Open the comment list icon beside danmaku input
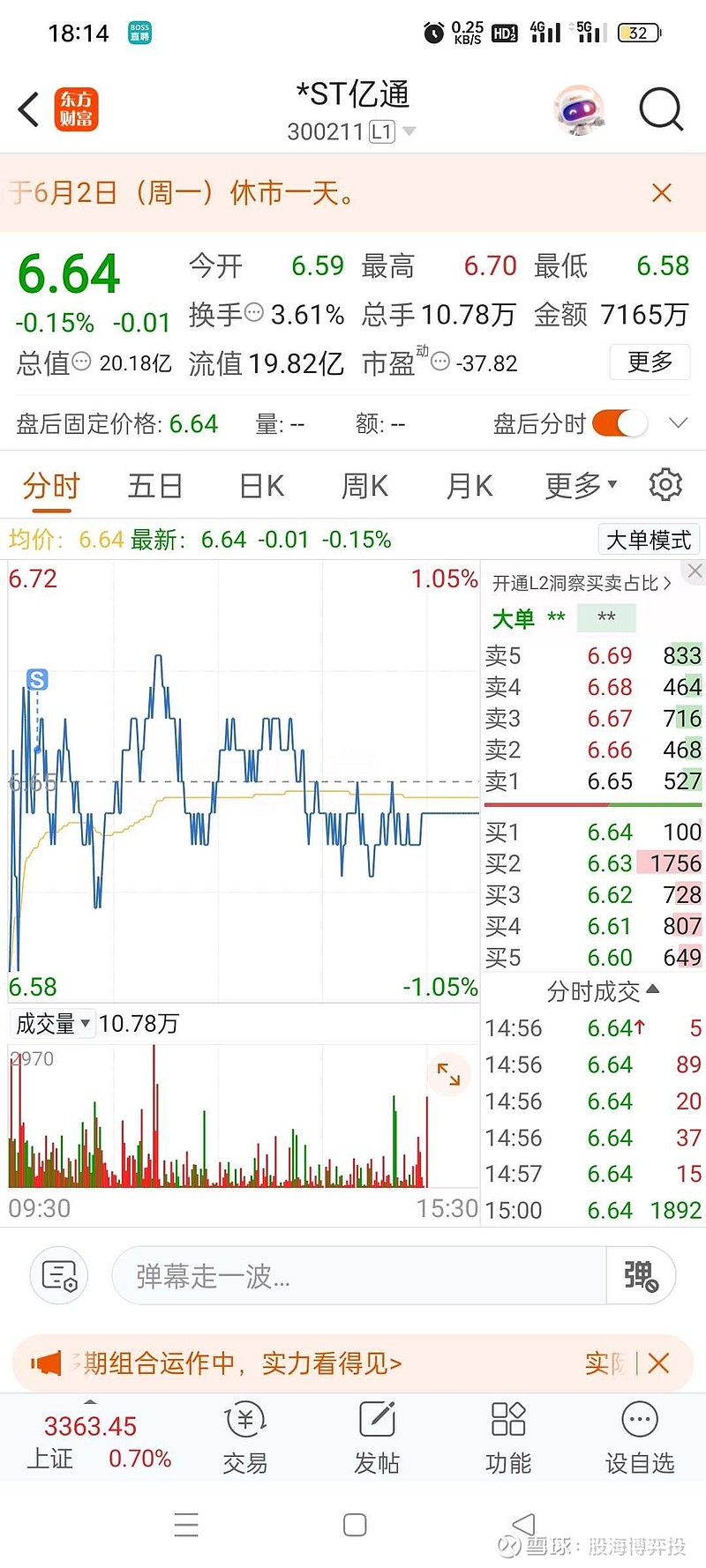Viewport: 706px width, 1568px height. tap(58, 1275)
